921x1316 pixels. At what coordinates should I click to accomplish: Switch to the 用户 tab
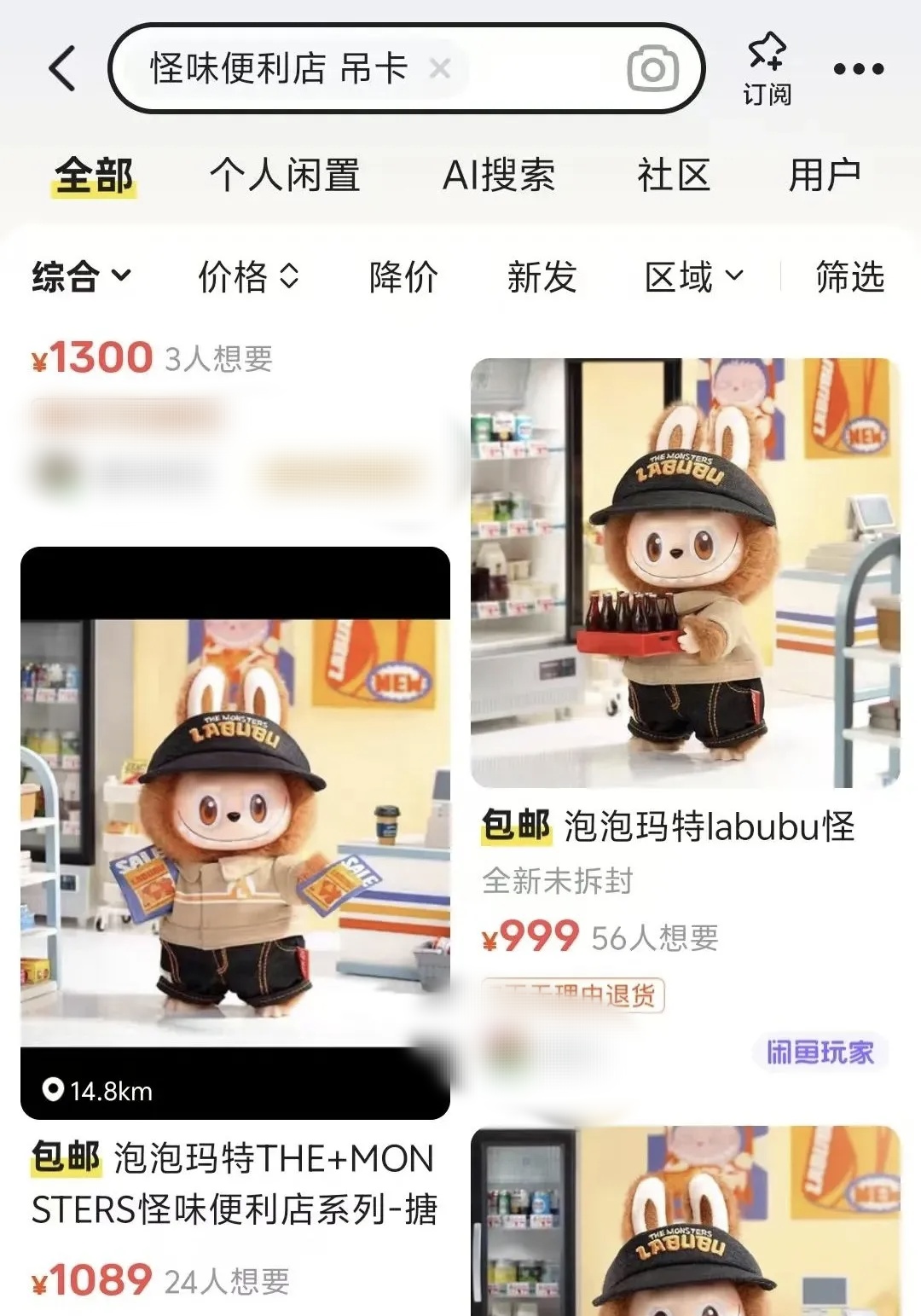[824, 176]
